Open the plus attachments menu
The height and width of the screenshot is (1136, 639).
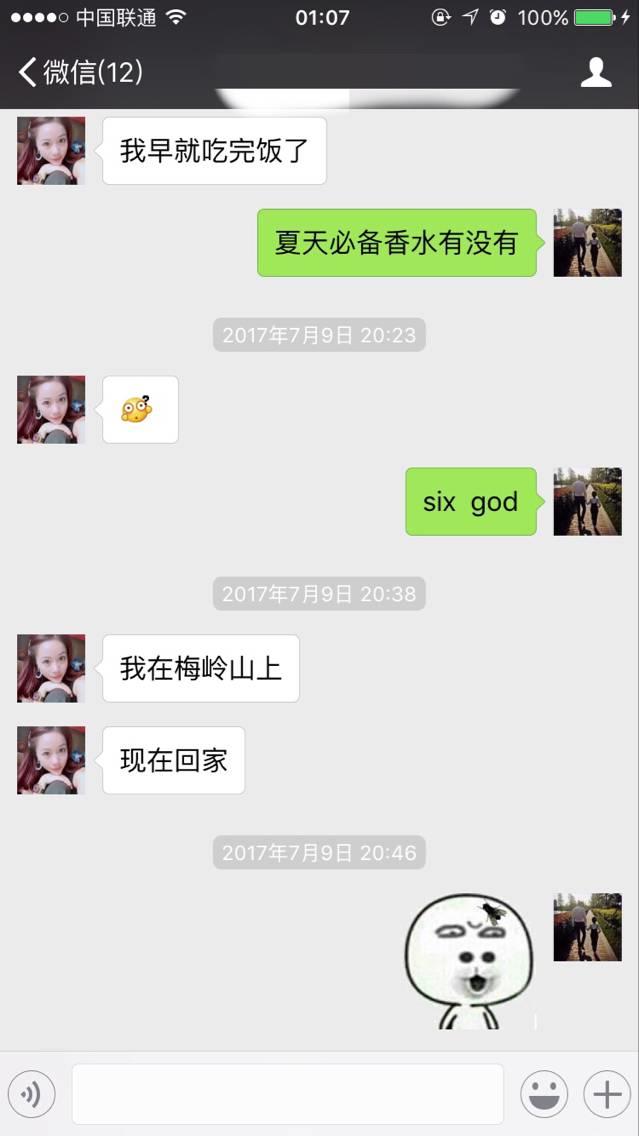coord(607,1094)
